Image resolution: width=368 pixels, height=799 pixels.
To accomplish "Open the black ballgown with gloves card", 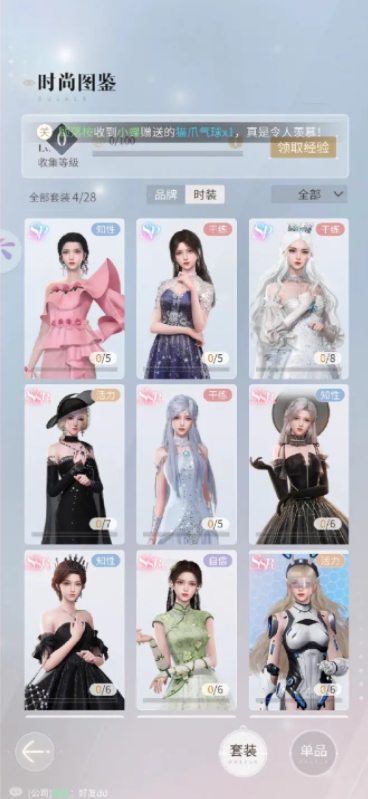I will pyautogui.click(x=299, y=464).
